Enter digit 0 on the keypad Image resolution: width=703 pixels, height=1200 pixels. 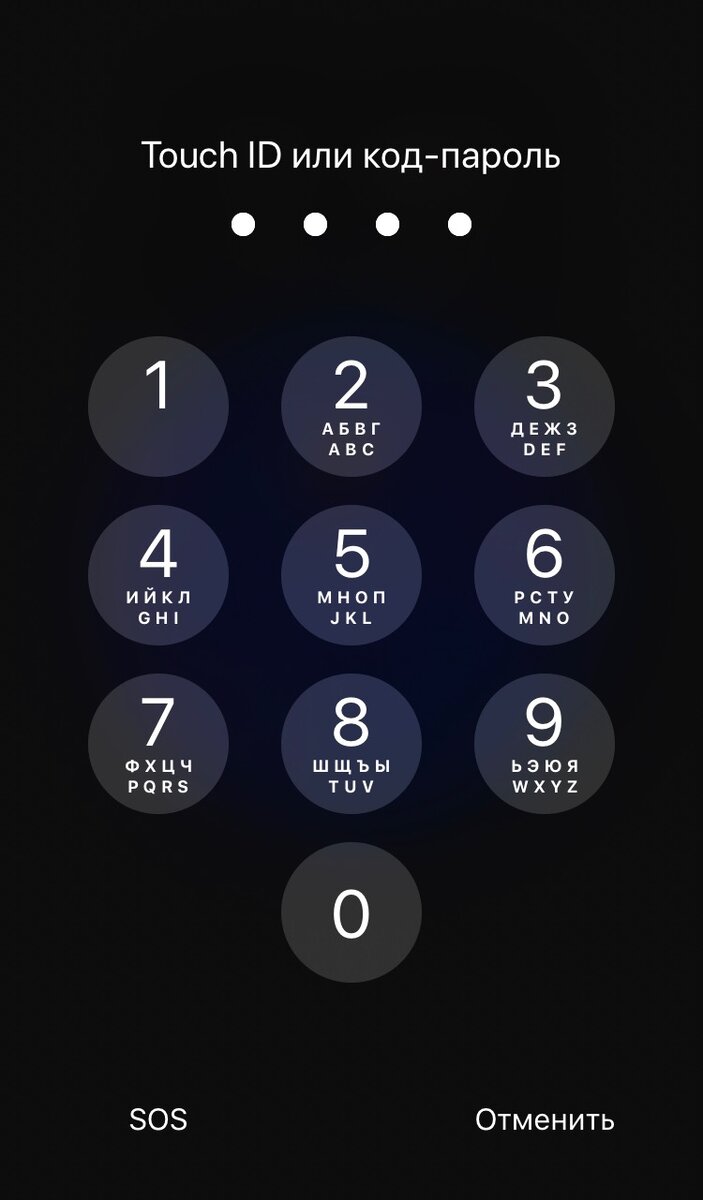(x=351, y=911)
